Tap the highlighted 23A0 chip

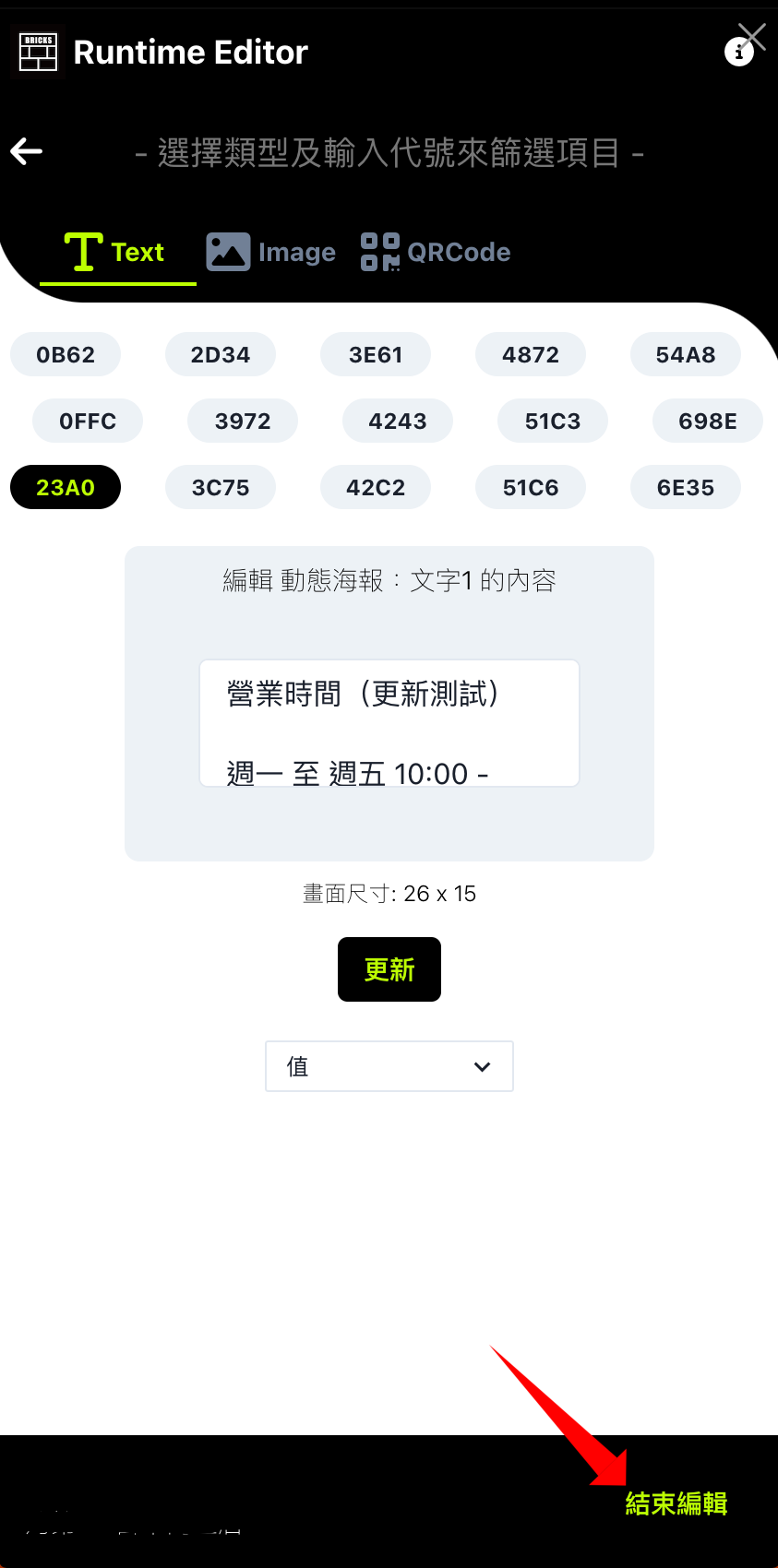coord(66,488)
